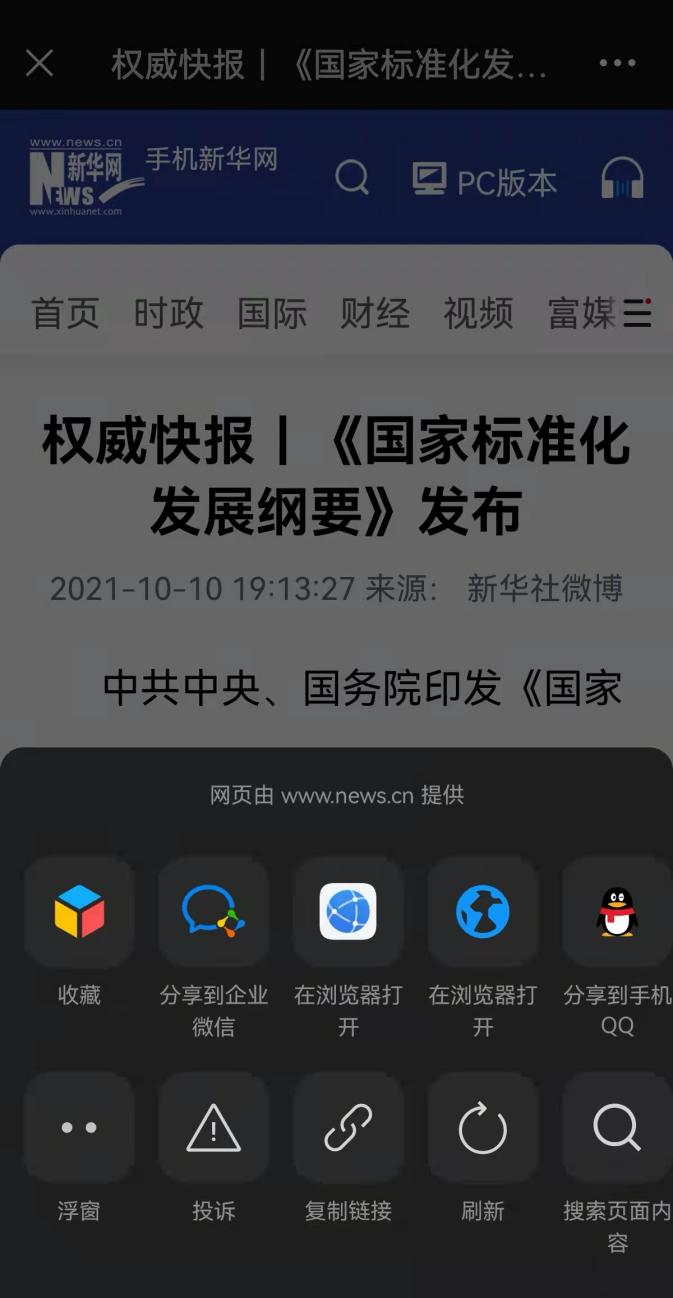Share the page to 手机QQ
673x1298 pixels.
[x=617, y=912]
